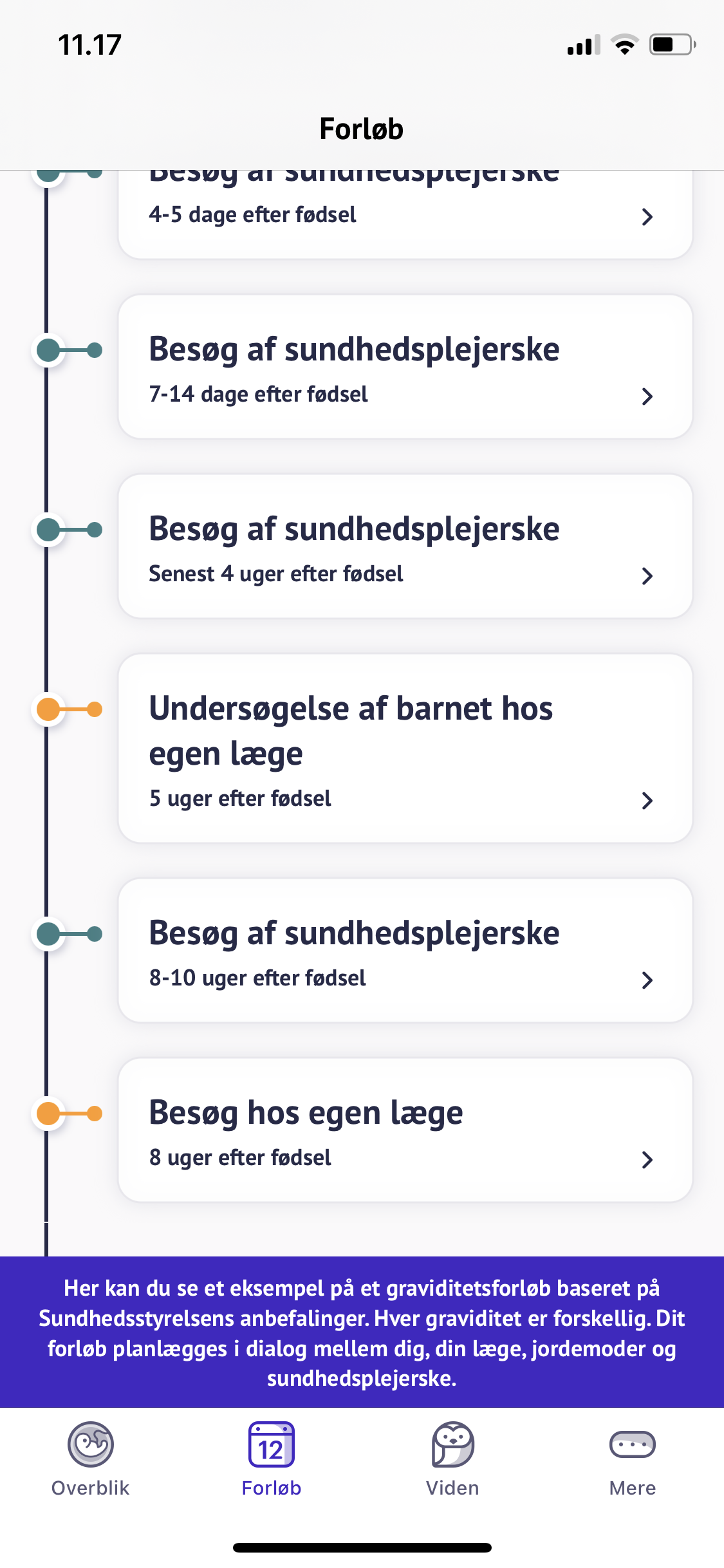Viewport: 724px width, 1568px height.
Task: Select the Forløb tab
Action: 272,1459
